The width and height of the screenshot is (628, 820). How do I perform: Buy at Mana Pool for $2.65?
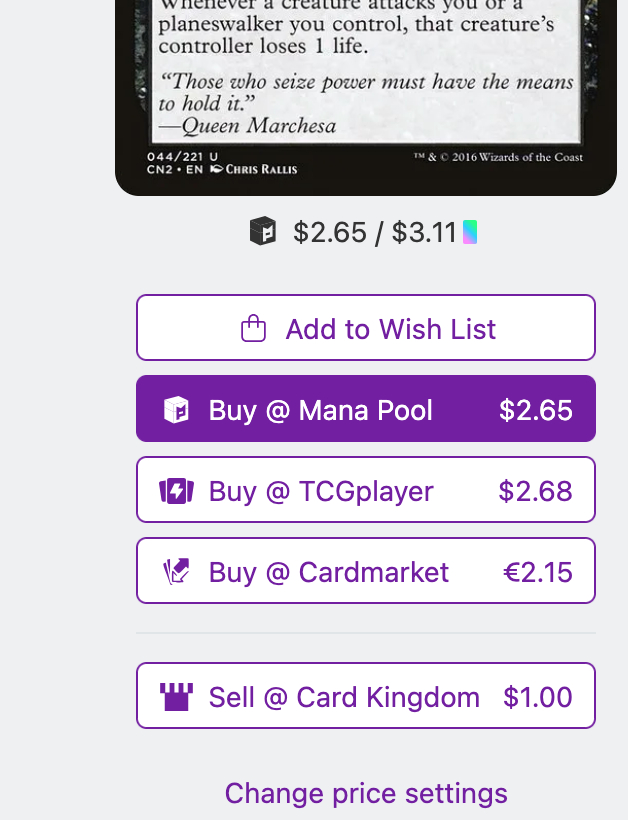[366, 409]
